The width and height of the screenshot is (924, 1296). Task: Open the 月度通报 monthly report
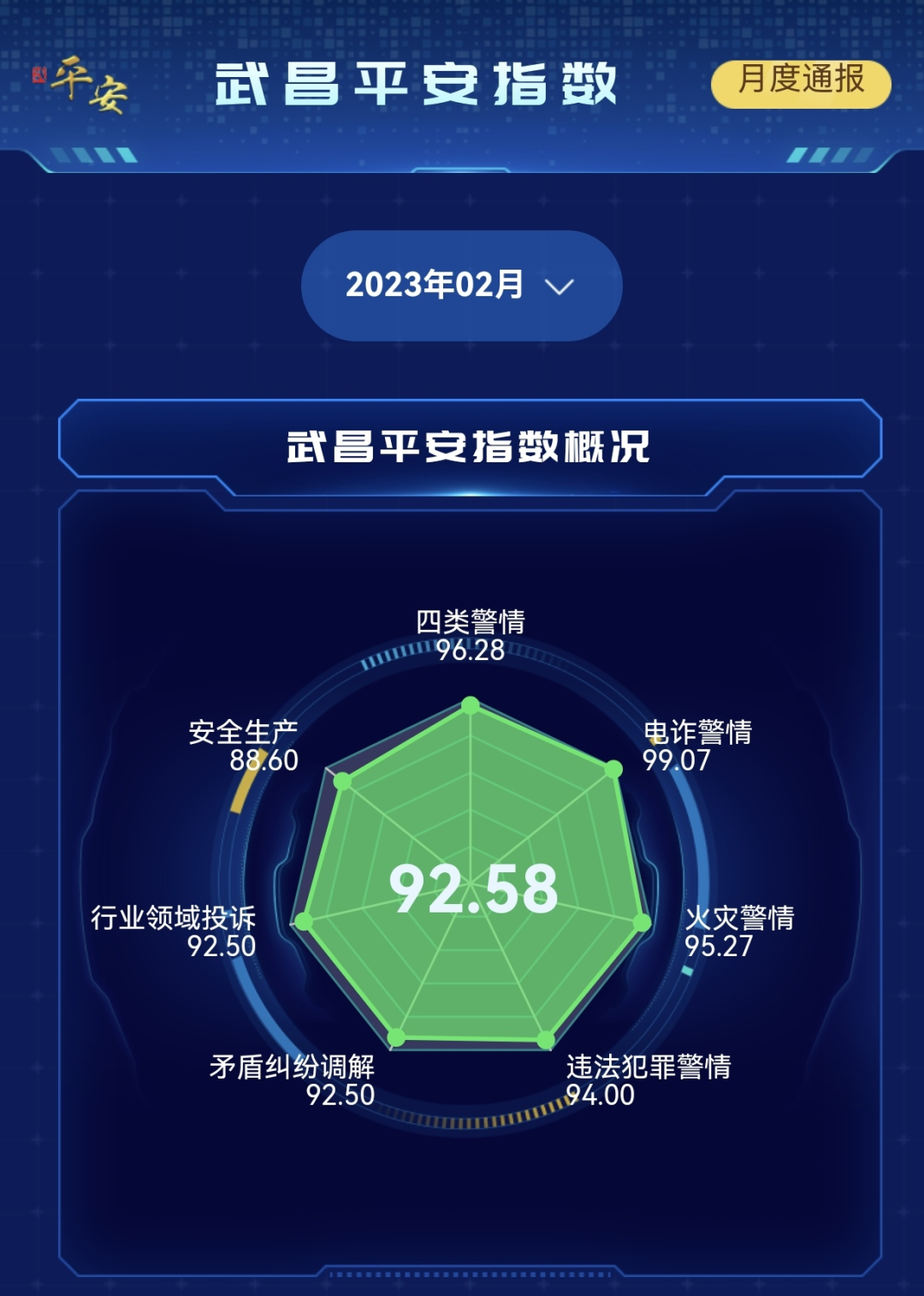[x=801, y=82]
